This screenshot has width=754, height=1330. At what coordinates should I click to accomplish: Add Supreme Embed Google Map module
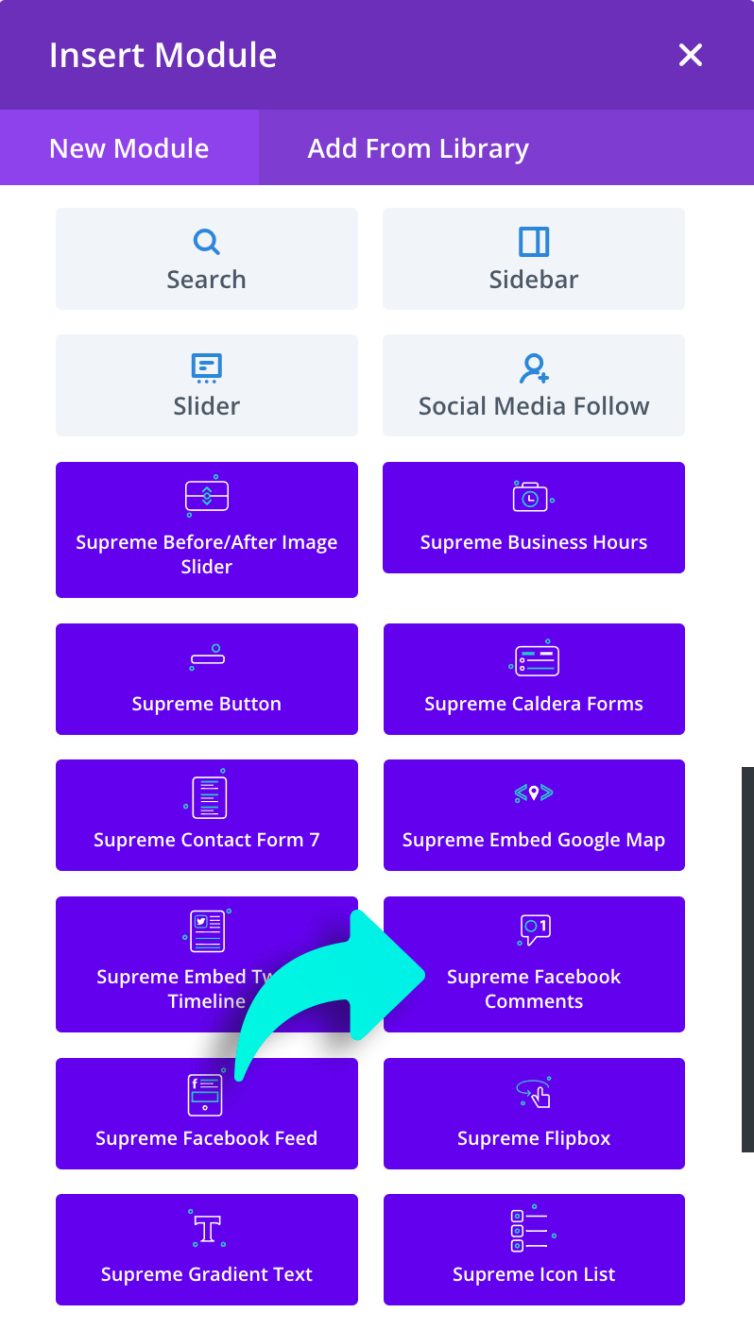(533, 815)
